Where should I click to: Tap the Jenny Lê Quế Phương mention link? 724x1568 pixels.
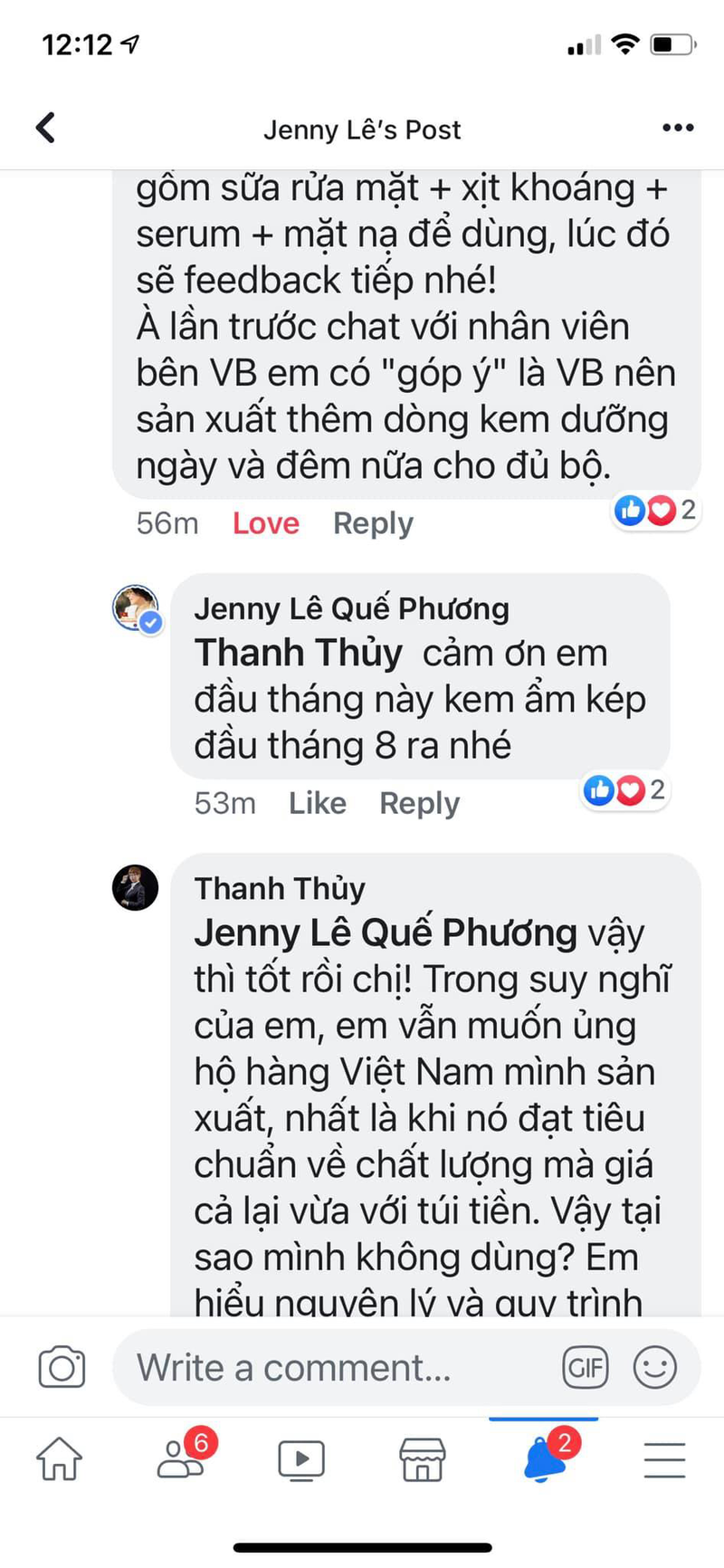(385, 932)
